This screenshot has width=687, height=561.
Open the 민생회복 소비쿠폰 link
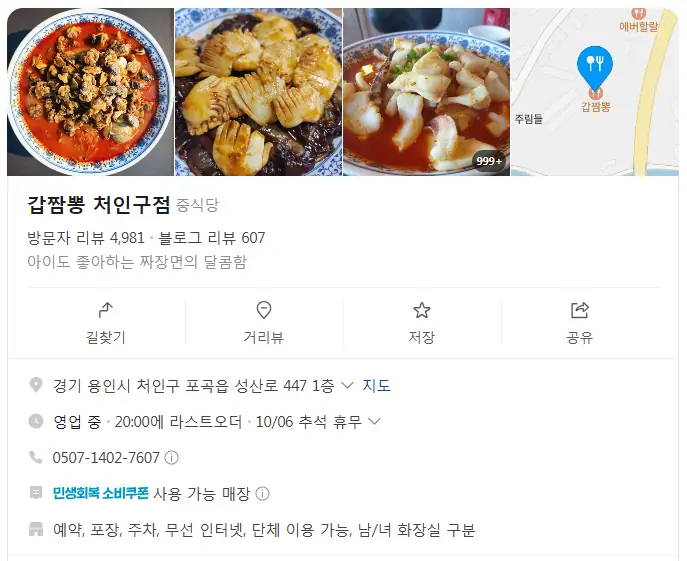click(100, 493)
